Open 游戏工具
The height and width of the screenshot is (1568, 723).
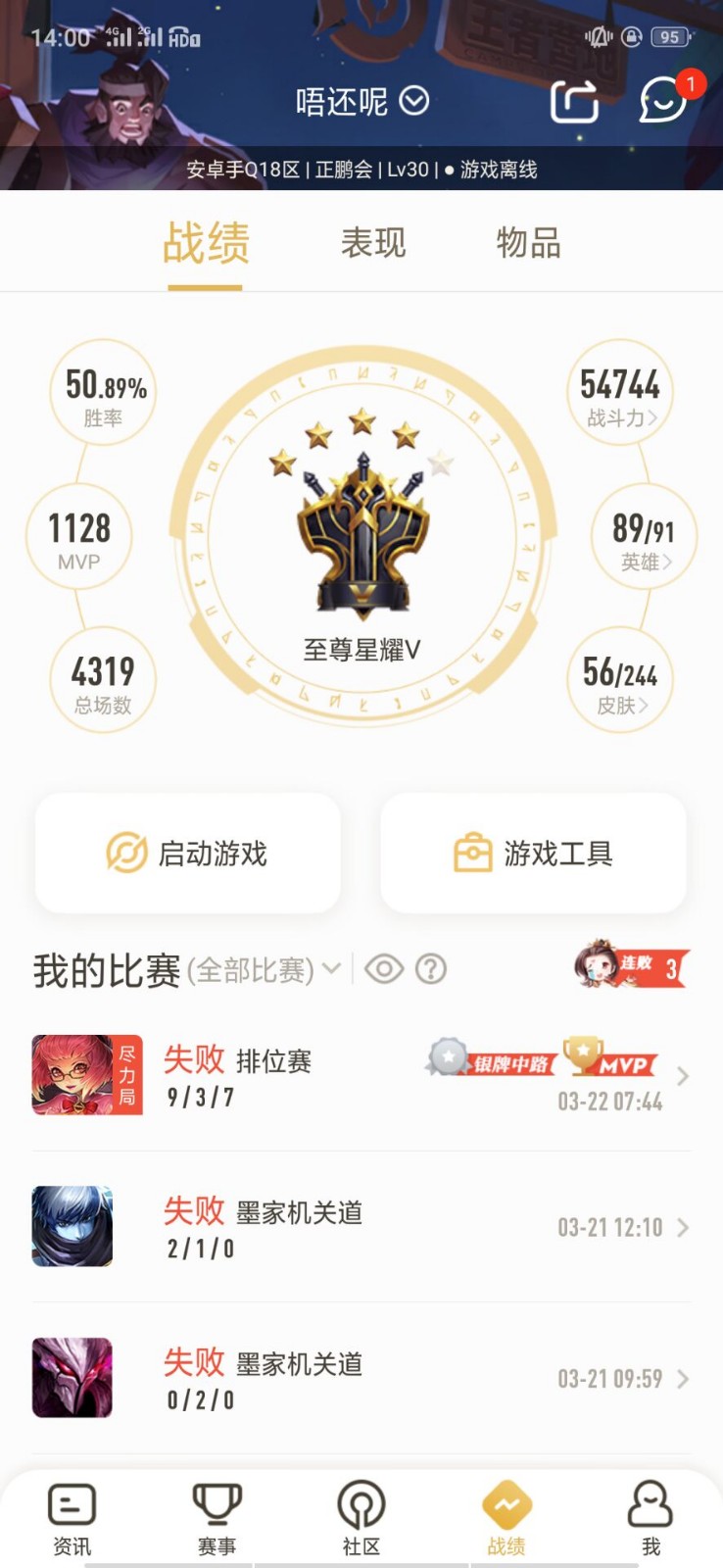pos(534,854)
